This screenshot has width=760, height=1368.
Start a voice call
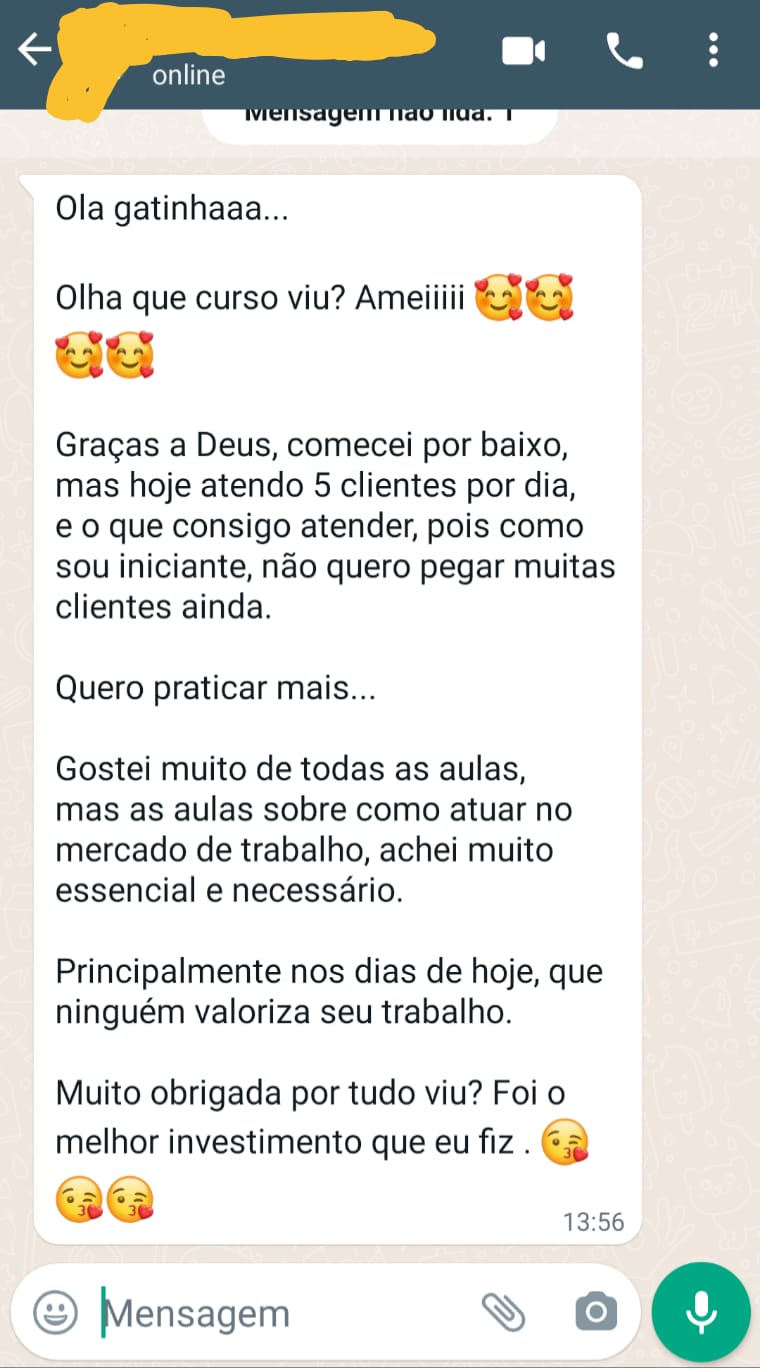[x=625, y=50]
